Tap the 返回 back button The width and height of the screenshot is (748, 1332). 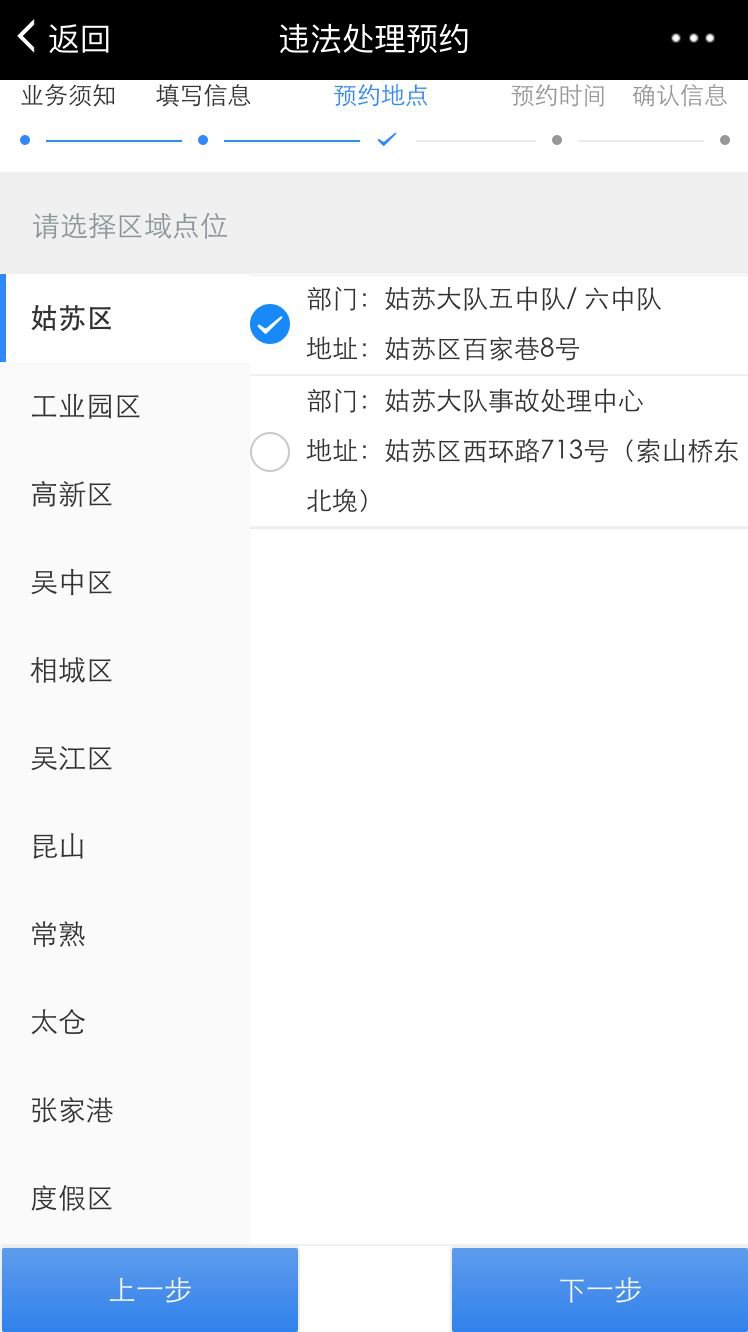point(63,39)
